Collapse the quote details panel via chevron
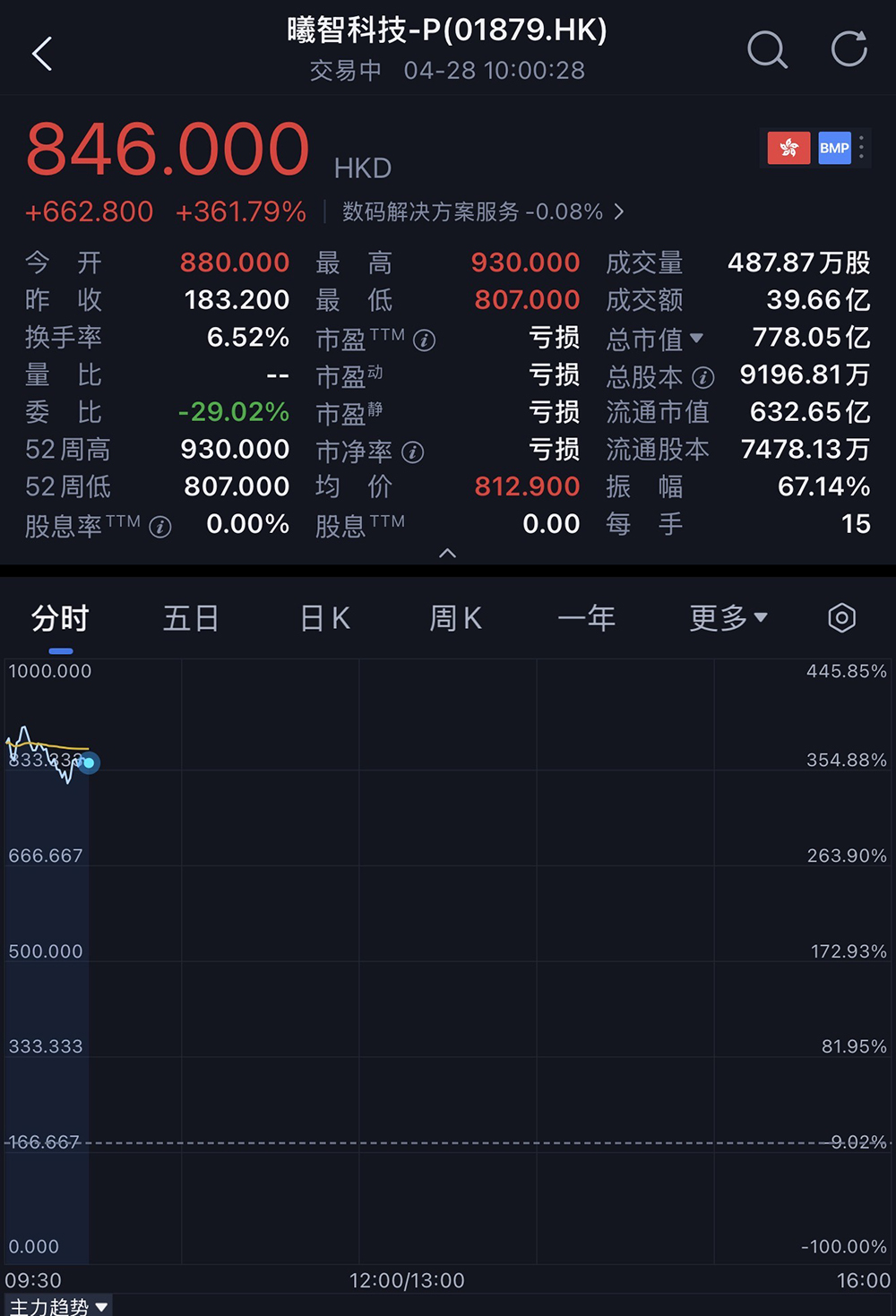 447,554
